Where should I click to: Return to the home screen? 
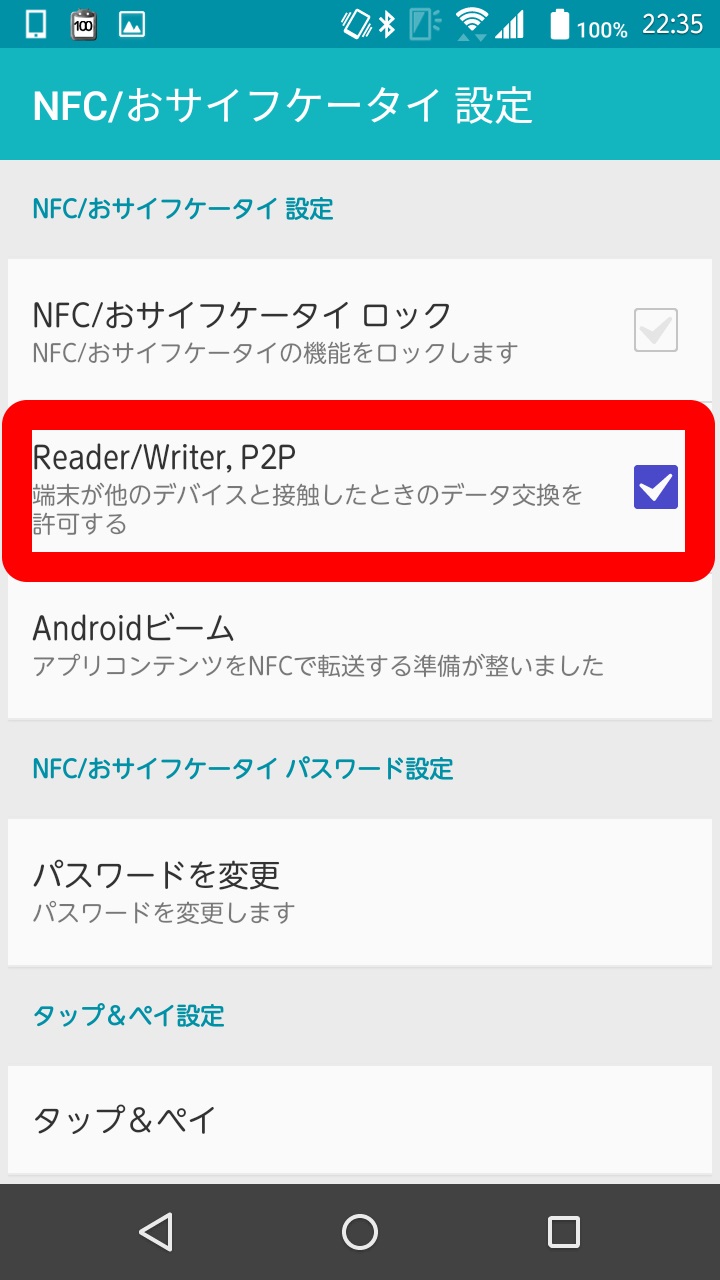pyautogui.click(x=360, y=1232)
